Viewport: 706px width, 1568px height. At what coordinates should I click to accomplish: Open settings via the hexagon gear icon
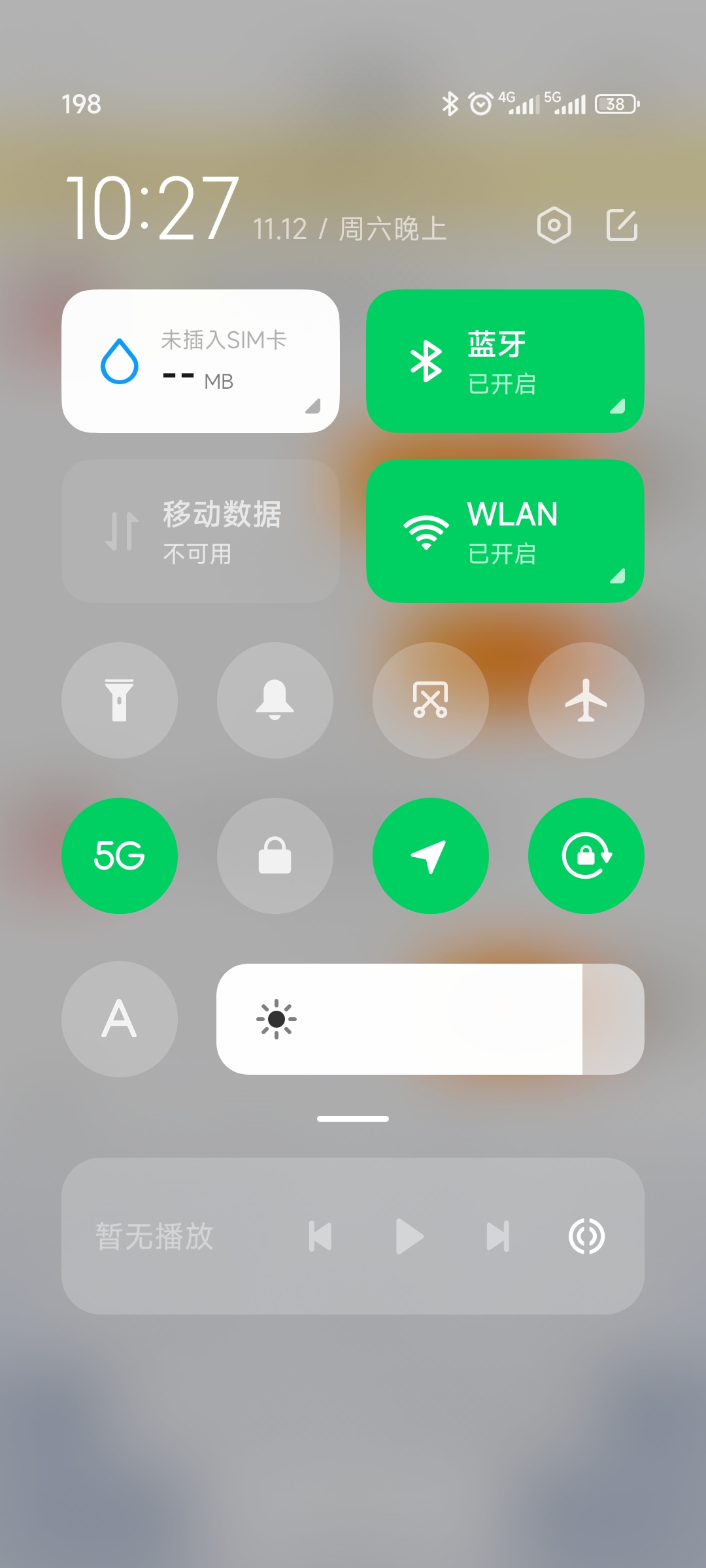(554, 225)
